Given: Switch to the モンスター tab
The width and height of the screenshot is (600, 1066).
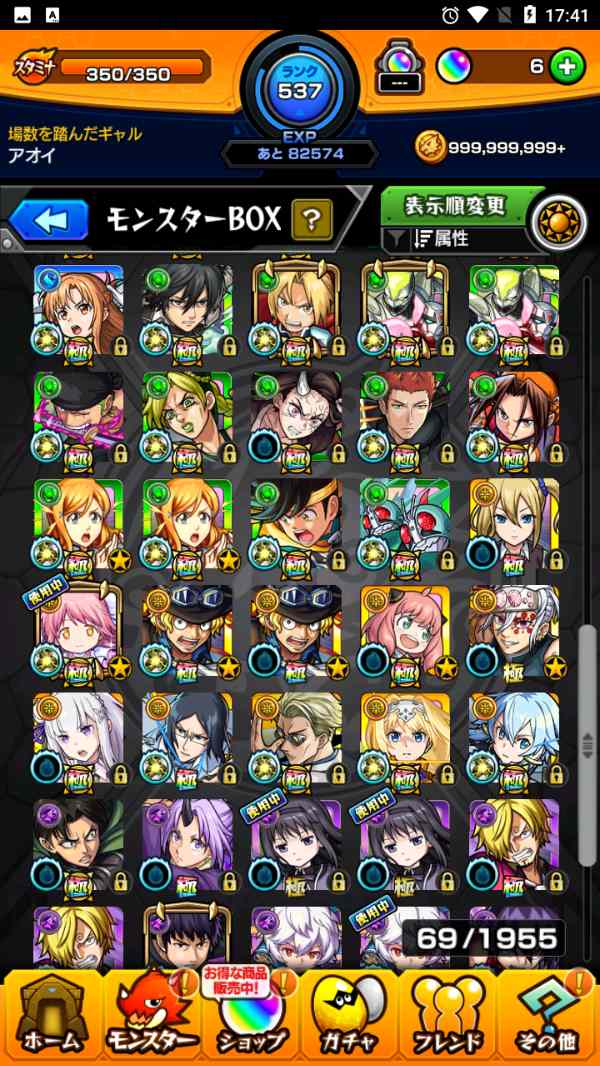Looking at the screenshot, I should [x=150, y=1013].
